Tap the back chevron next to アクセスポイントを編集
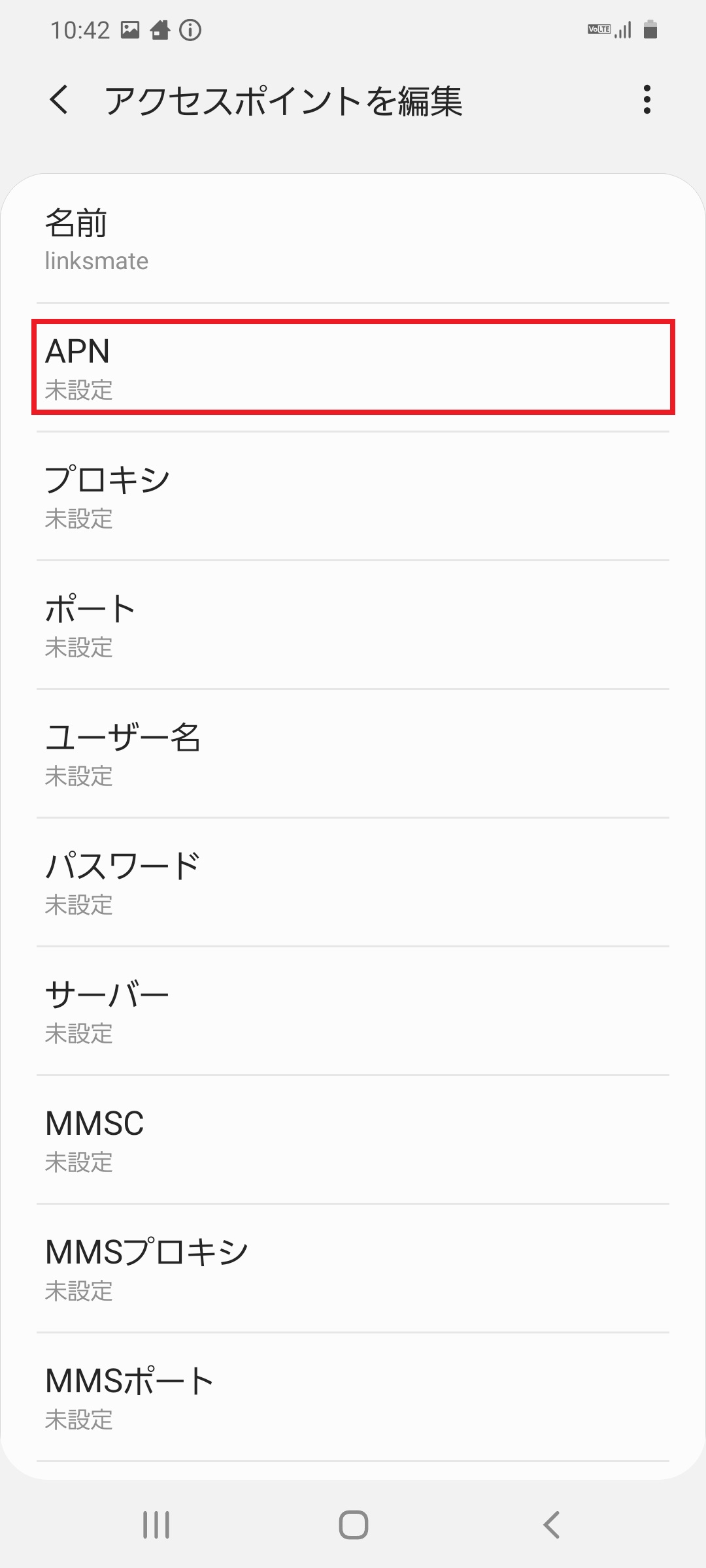This screenshot has width=706, height=1568. (x=59, y=101)
